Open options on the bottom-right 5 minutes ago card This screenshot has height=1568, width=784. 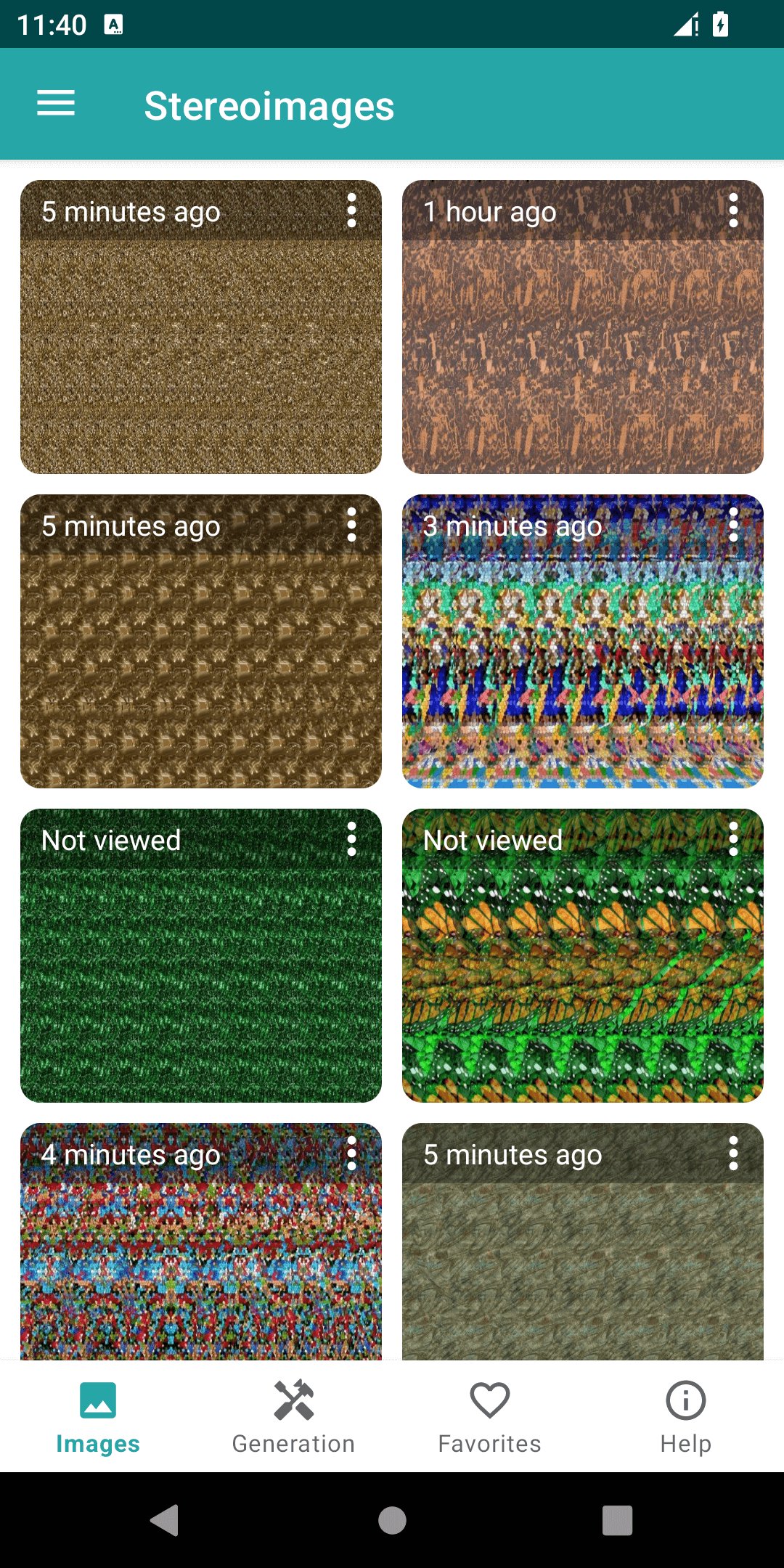[734, 1154]
